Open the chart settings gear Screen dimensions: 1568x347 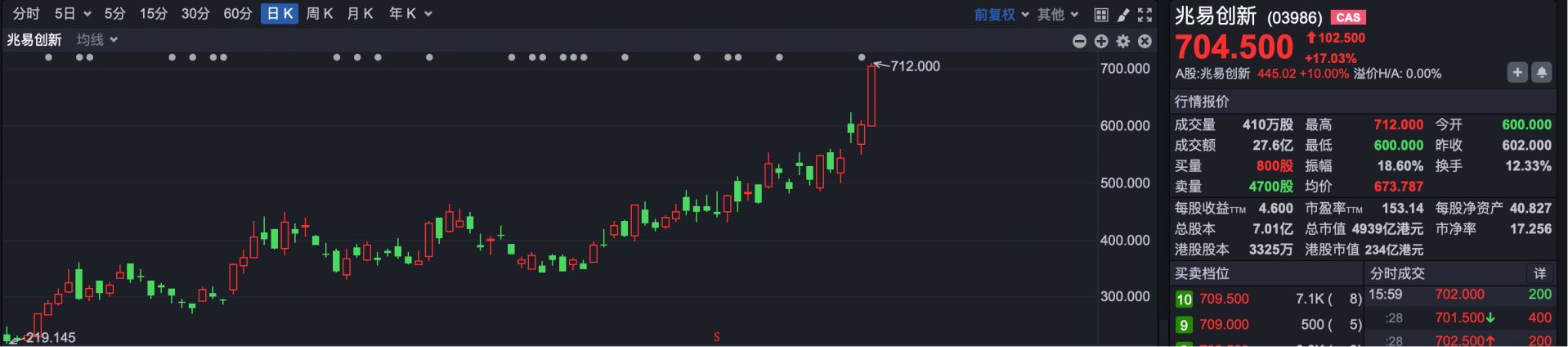click(1123, 41)
